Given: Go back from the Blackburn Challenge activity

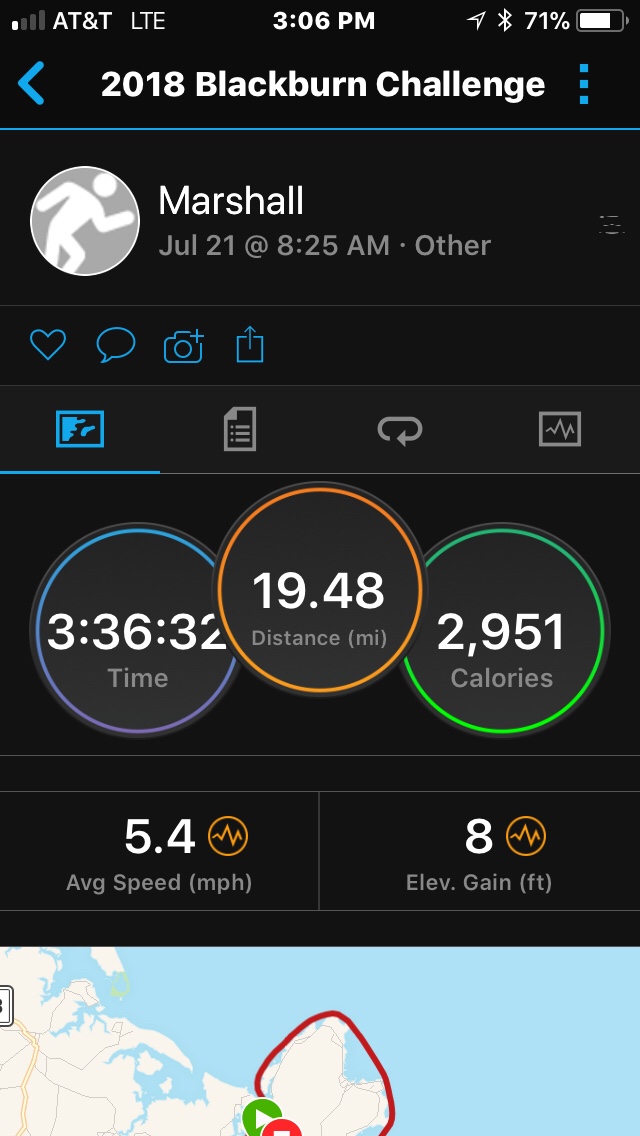Looking at the screenshot, I should (x=32, y=84).
